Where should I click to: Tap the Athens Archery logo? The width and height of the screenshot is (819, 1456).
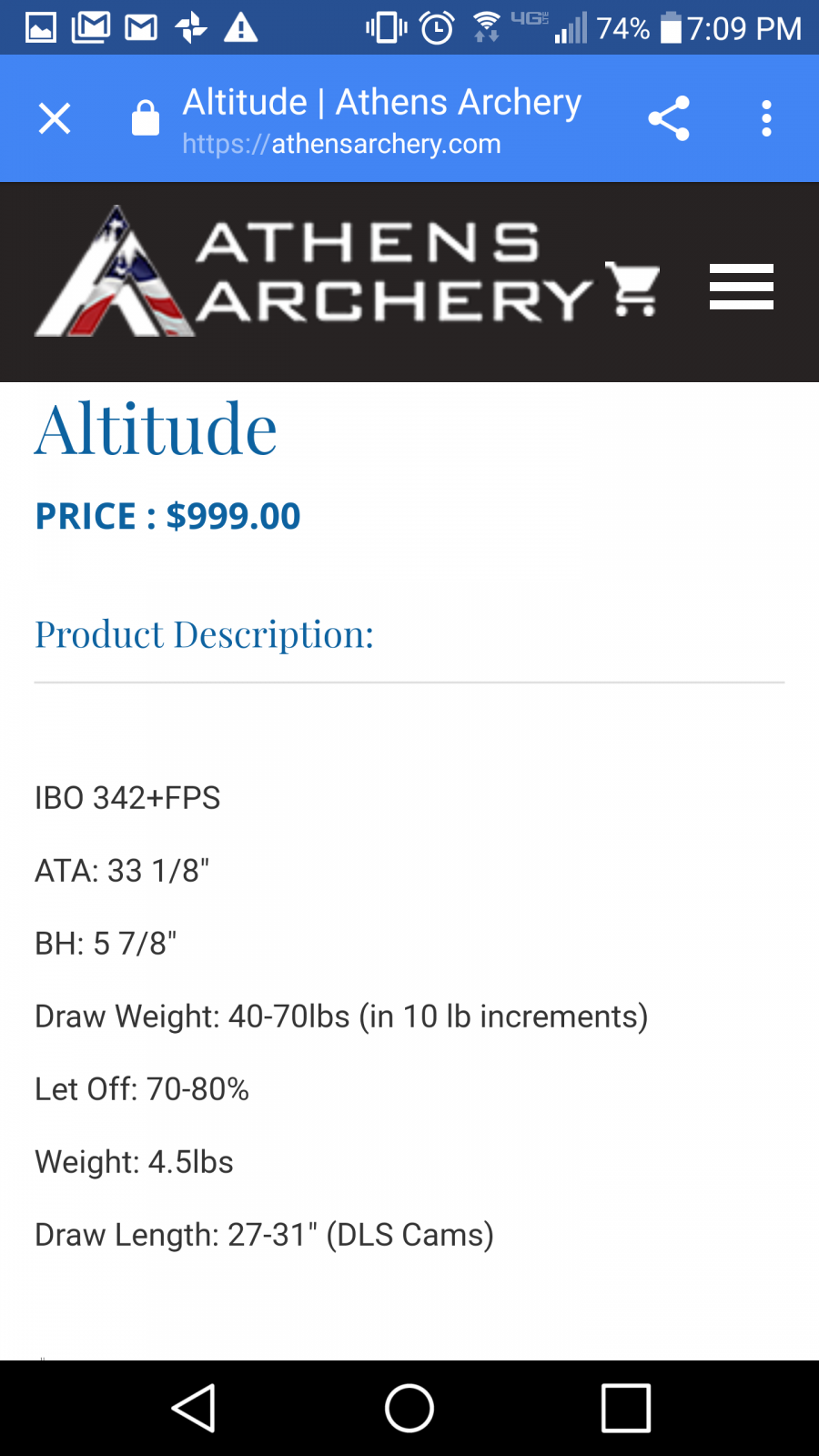click(314, 271)
